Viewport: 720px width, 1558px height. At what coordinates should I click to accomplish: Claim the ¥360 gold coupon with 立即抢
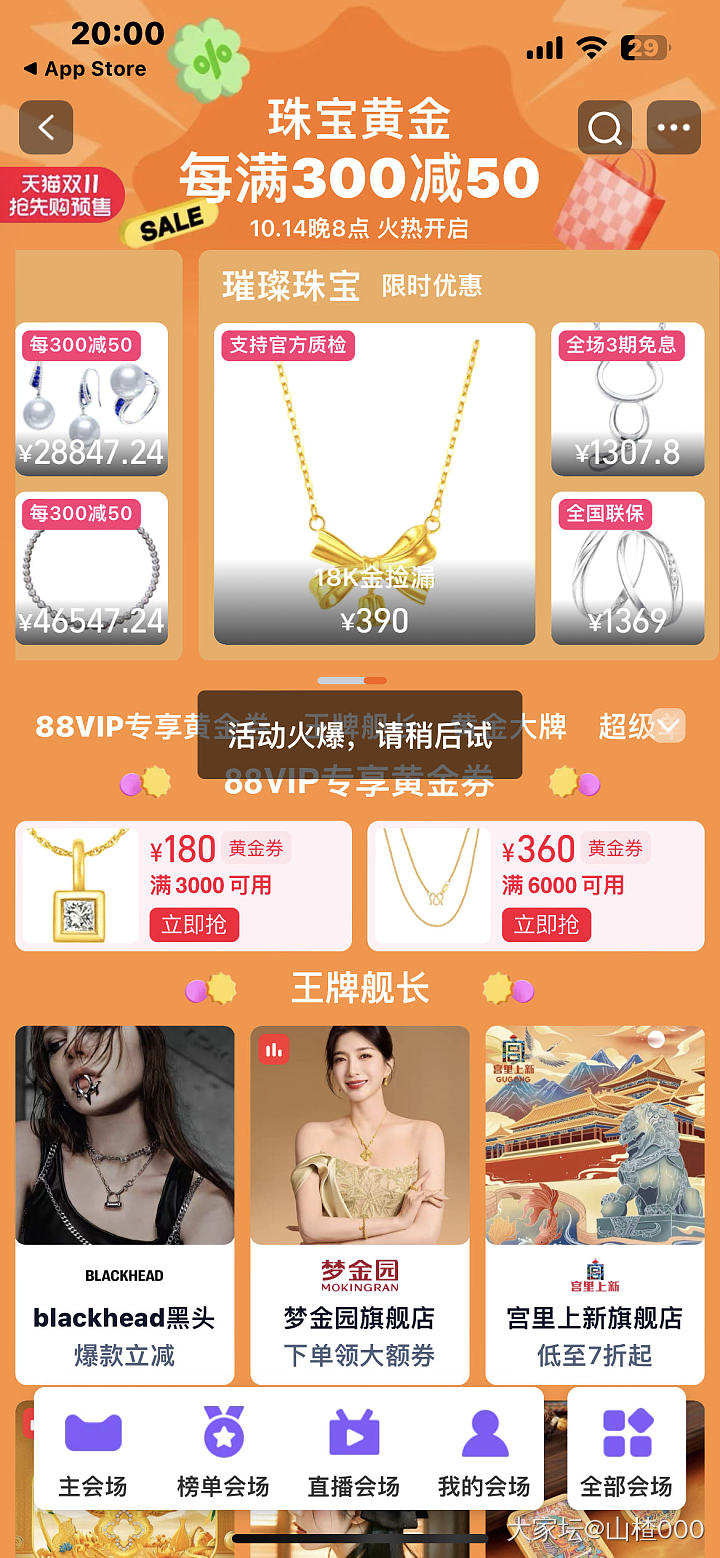click(546, 924)
